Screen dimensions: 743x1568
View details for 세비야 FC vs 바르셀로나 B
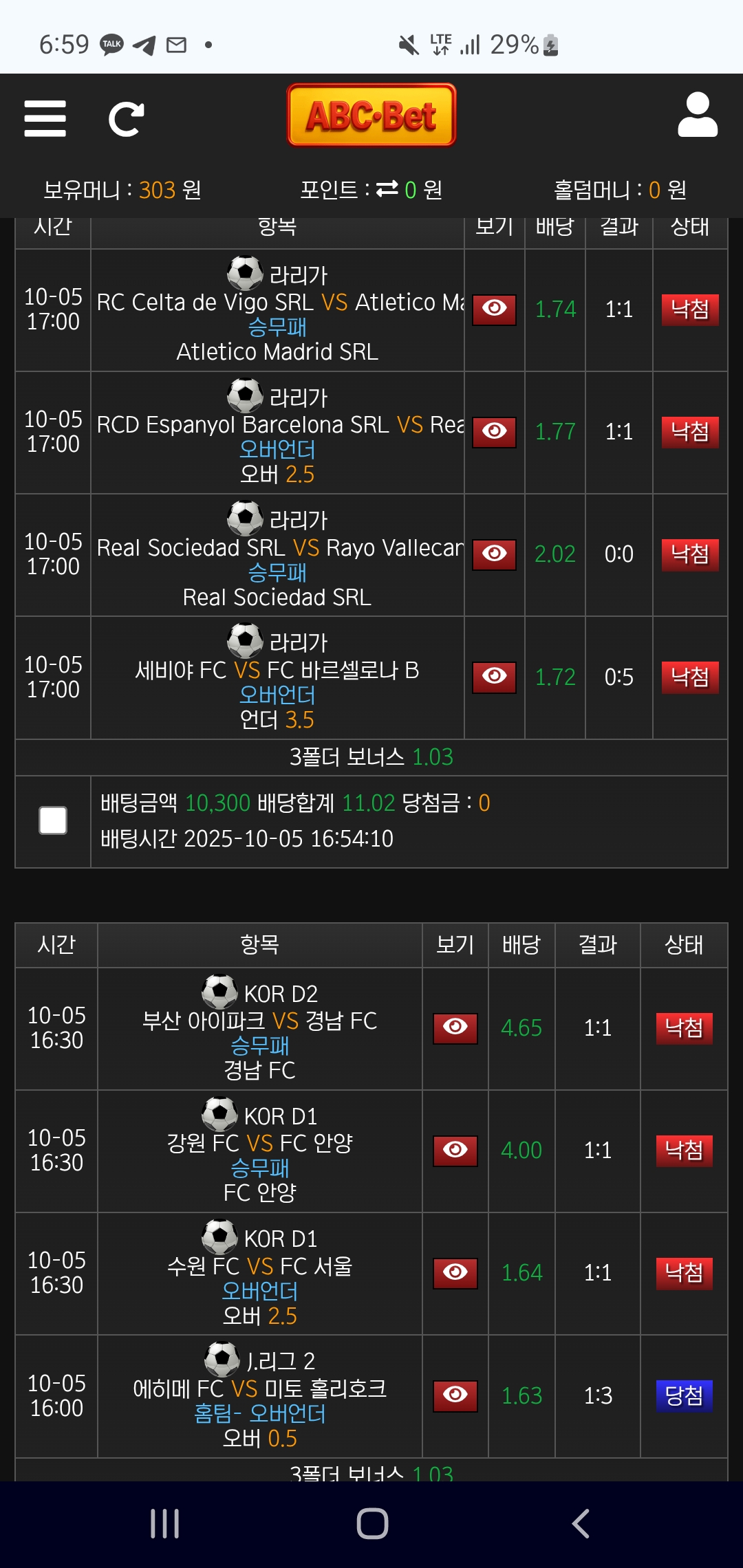tap(494, 677)
